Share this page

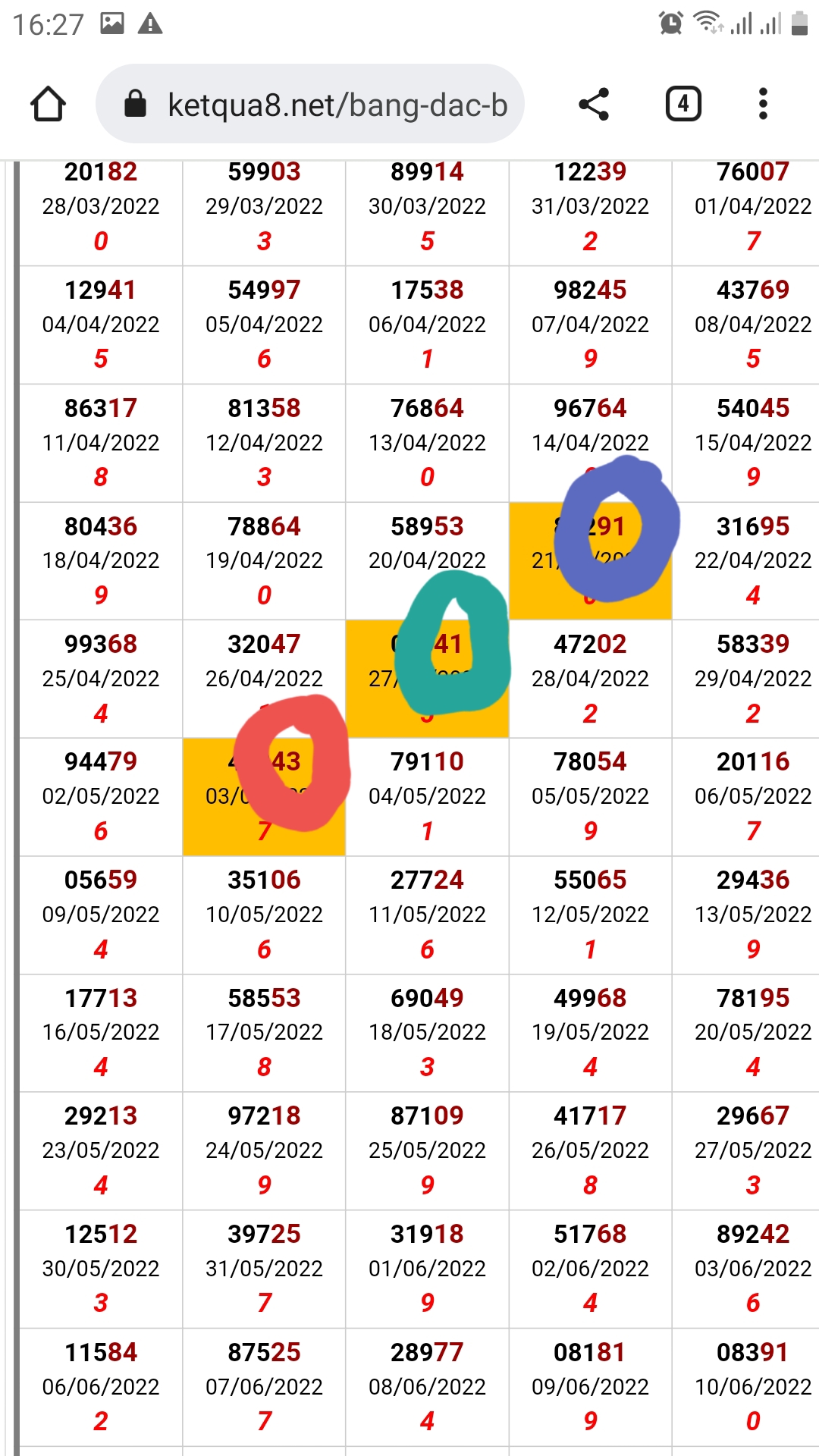click(x=594, y=104)
